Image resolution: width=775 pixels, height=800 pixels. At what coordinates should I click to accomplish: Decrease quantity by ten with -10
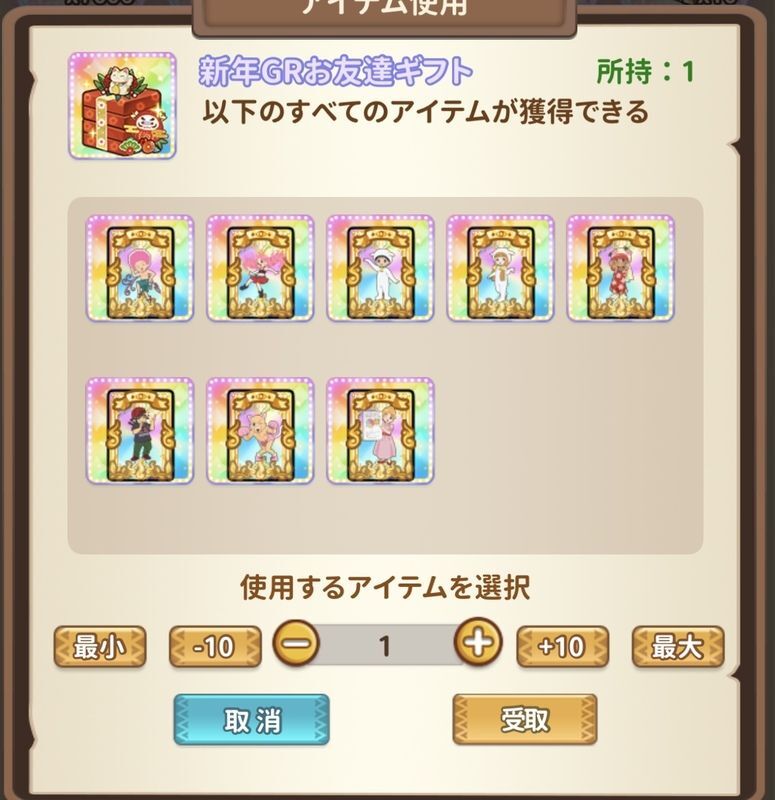(214, 647)
